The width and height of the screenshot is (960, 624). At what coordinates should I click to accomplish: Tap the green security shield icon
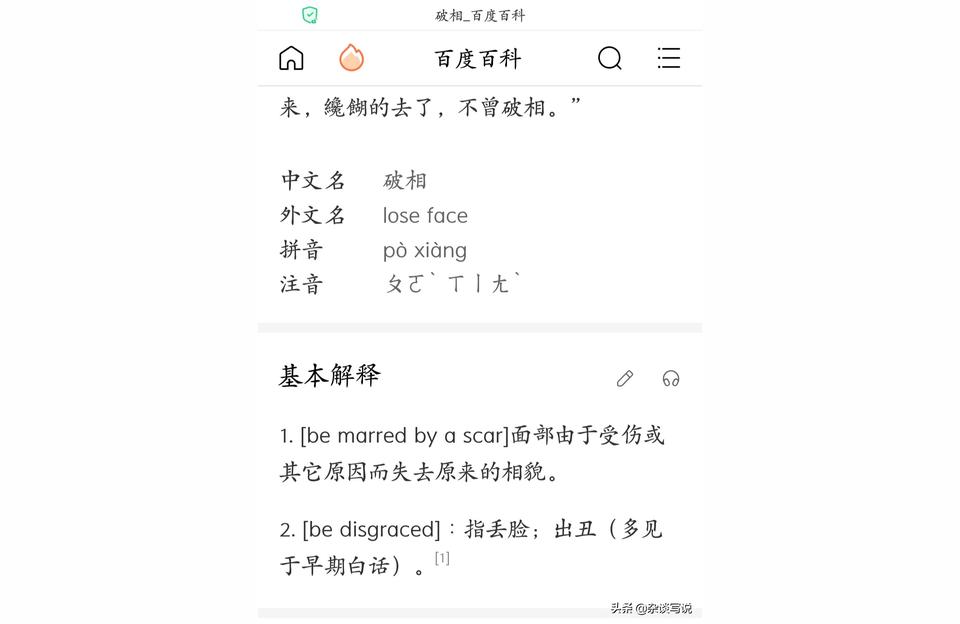[x=310, y=15]
